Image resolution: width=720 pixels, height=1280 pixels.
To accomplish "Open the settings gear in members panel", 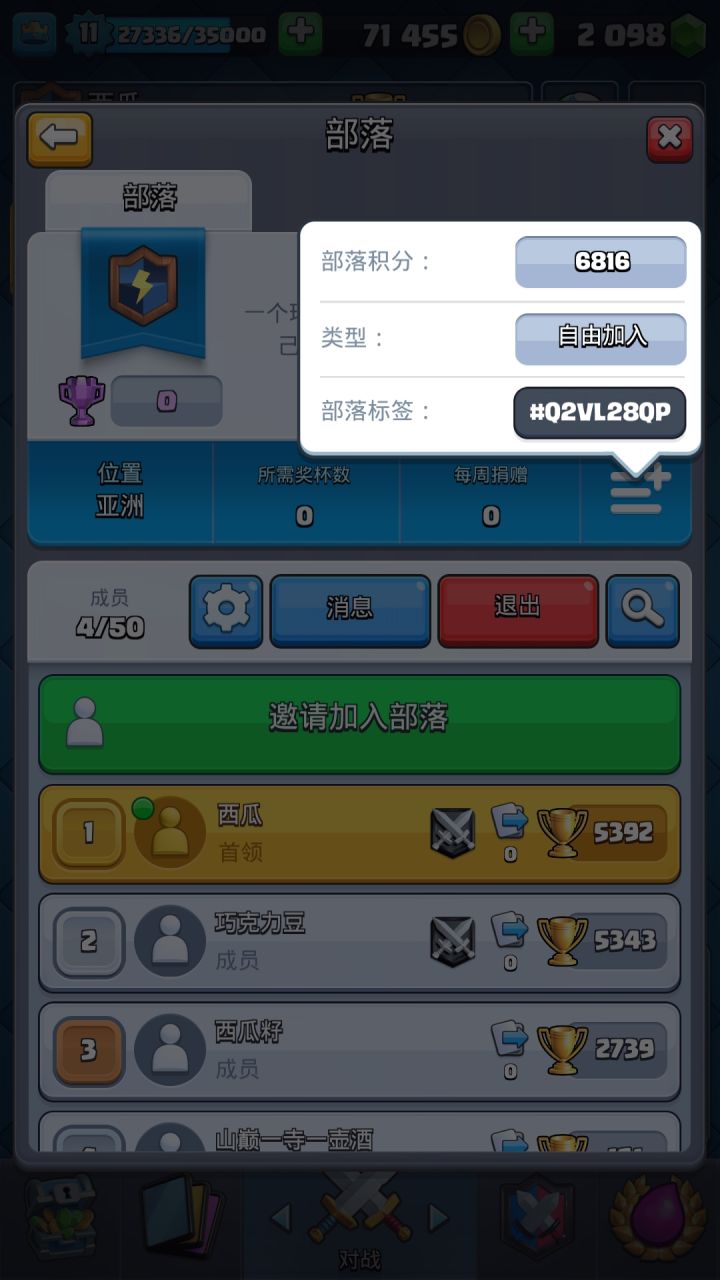I will pyautogui.click(x=226, y=610).
